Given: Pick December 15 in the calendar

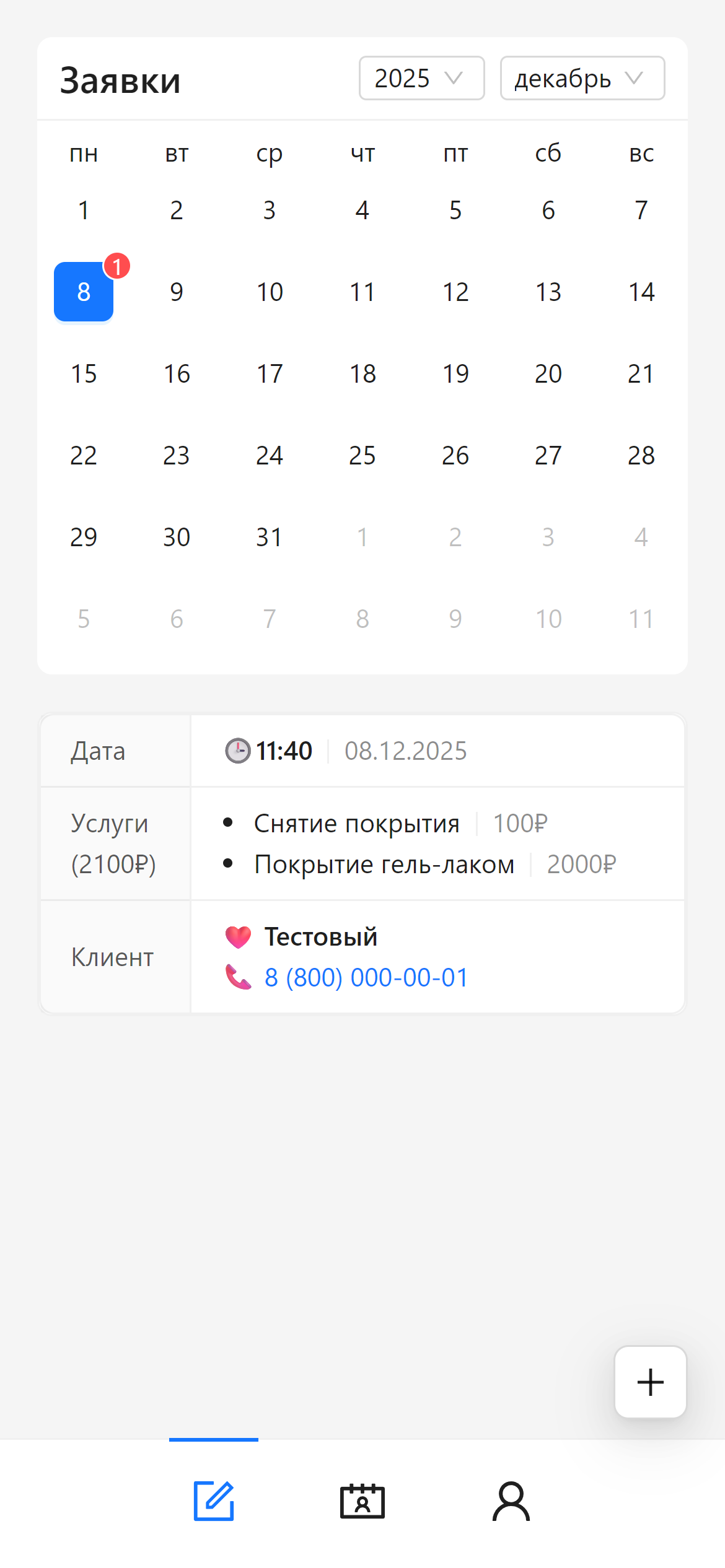Looking at the screenshot, I should (x=84, y=373).
